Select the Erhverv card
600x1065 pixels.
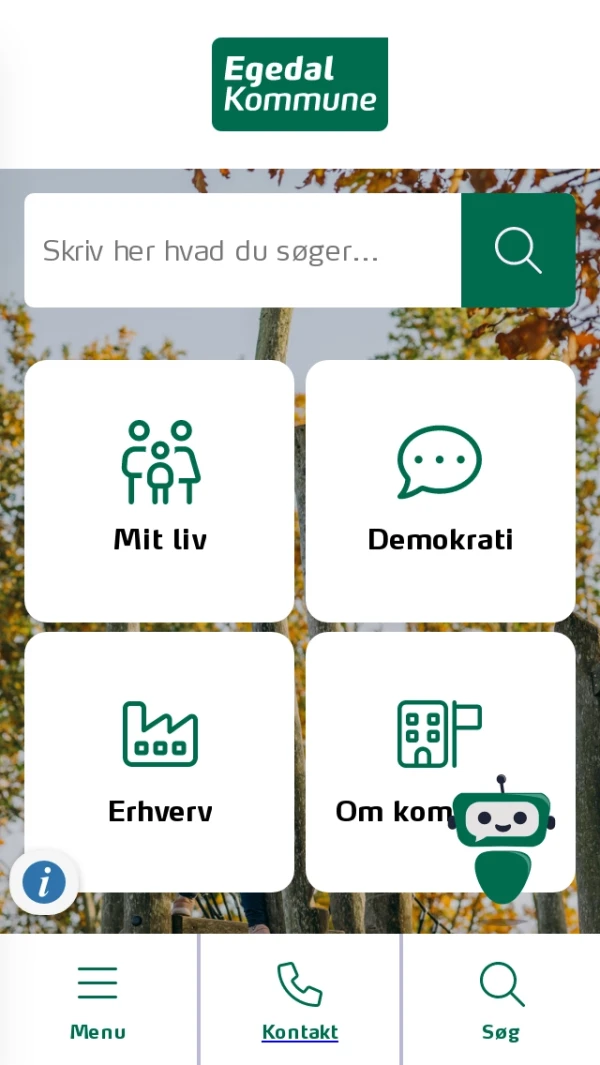click(160, 762)
